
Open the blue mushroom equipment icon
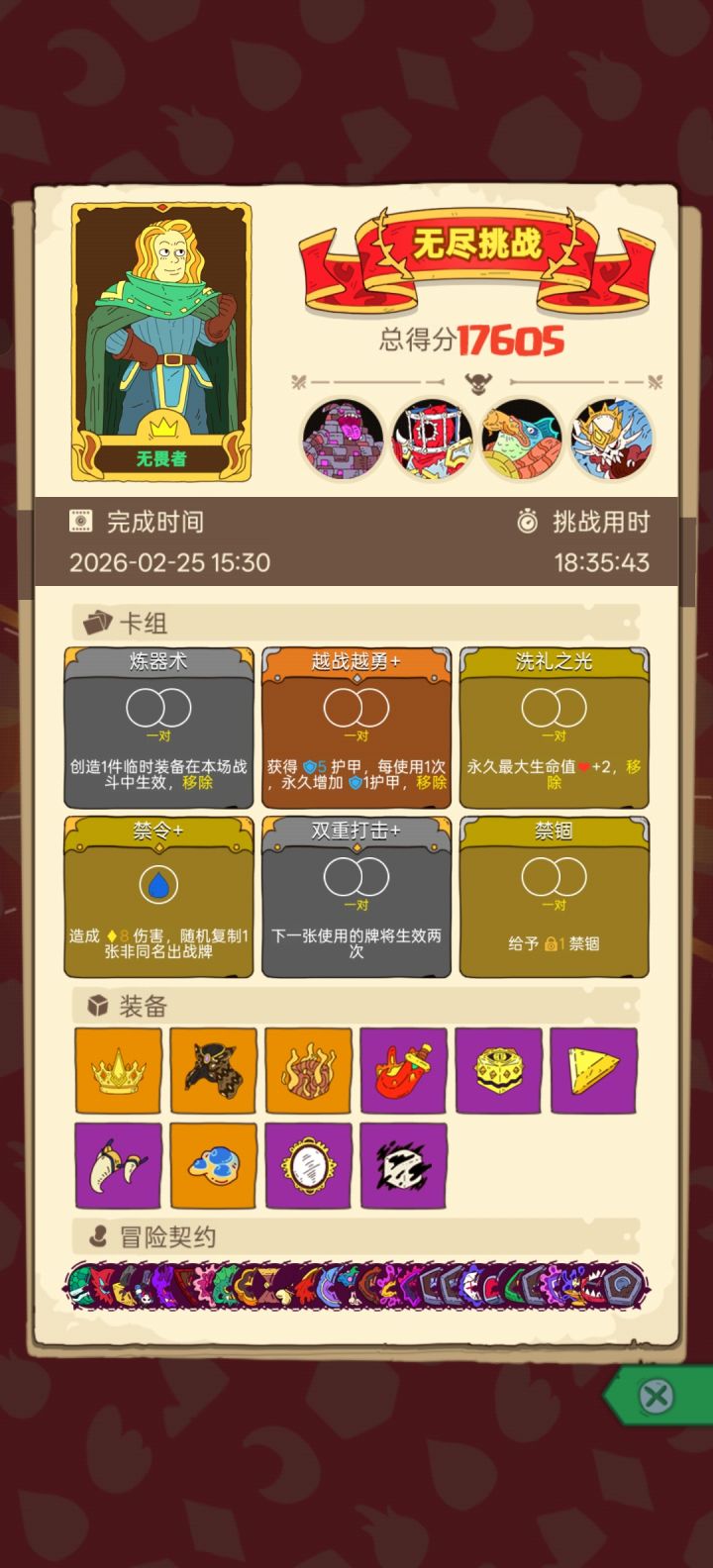[x=213, y=1164]
